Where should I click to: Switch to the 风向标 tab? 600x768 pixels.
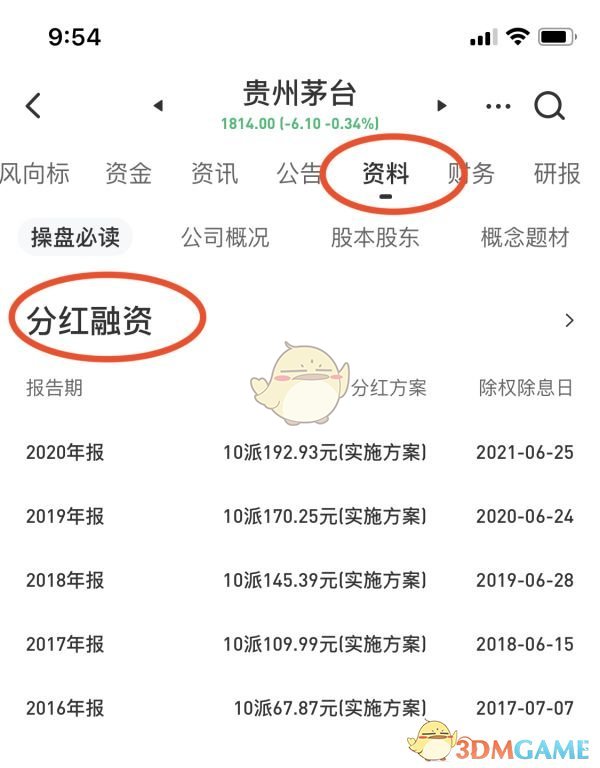[35, 173]
